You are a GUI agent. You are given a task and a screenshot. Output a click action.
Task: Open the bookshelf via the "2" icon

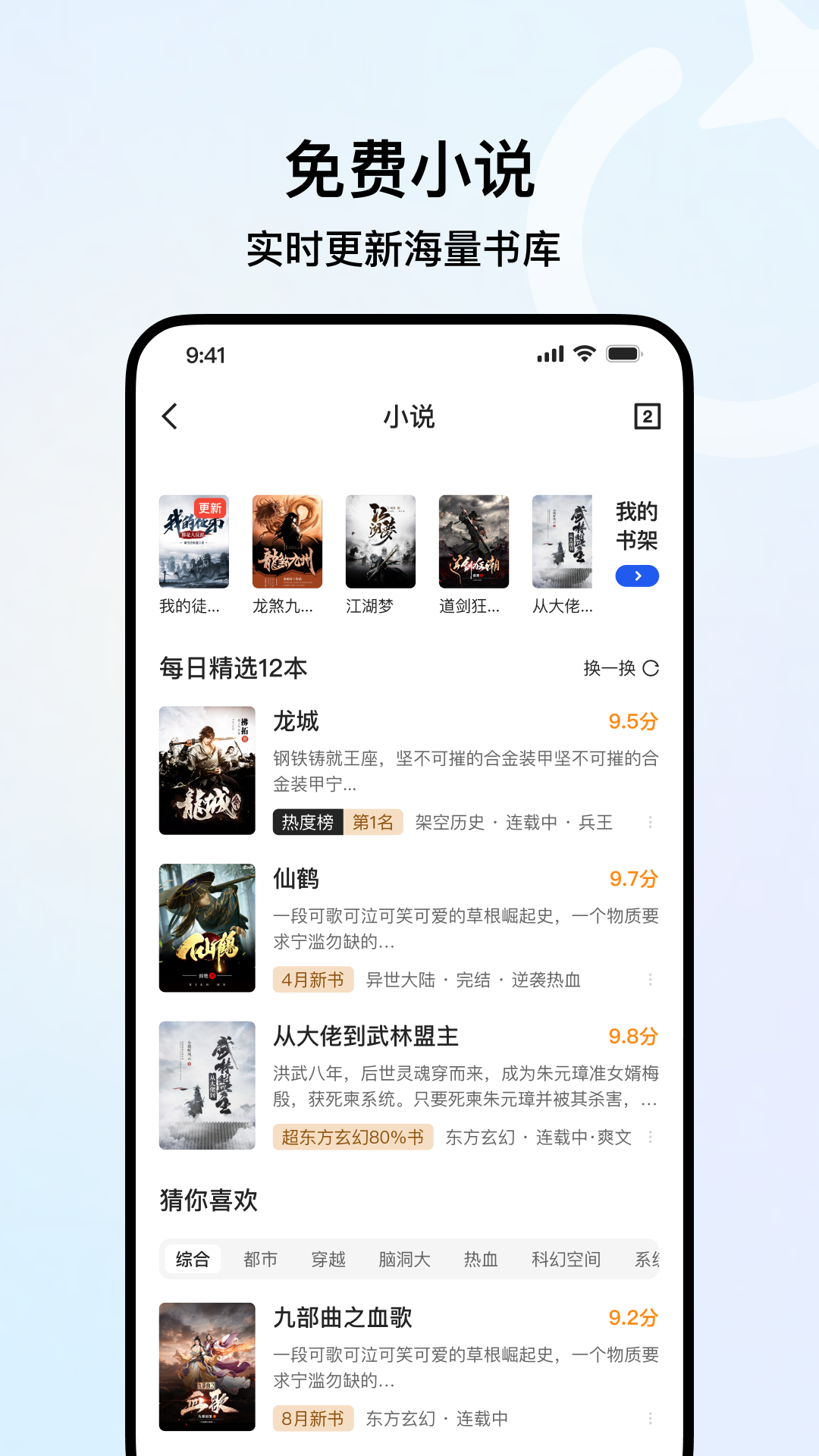[x=646, y=417]
